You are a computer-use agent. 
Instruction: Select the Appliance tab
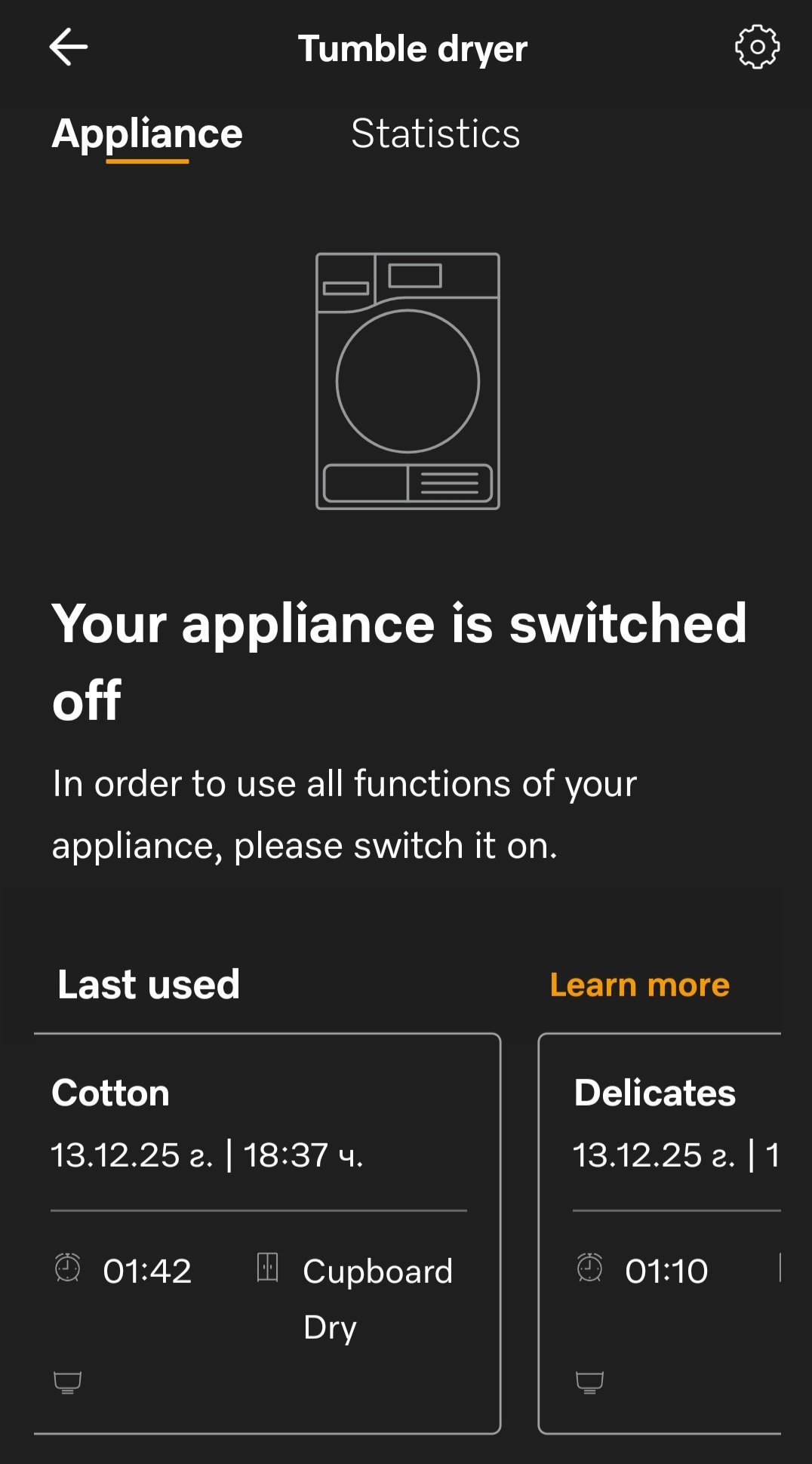tap(147, 135)
